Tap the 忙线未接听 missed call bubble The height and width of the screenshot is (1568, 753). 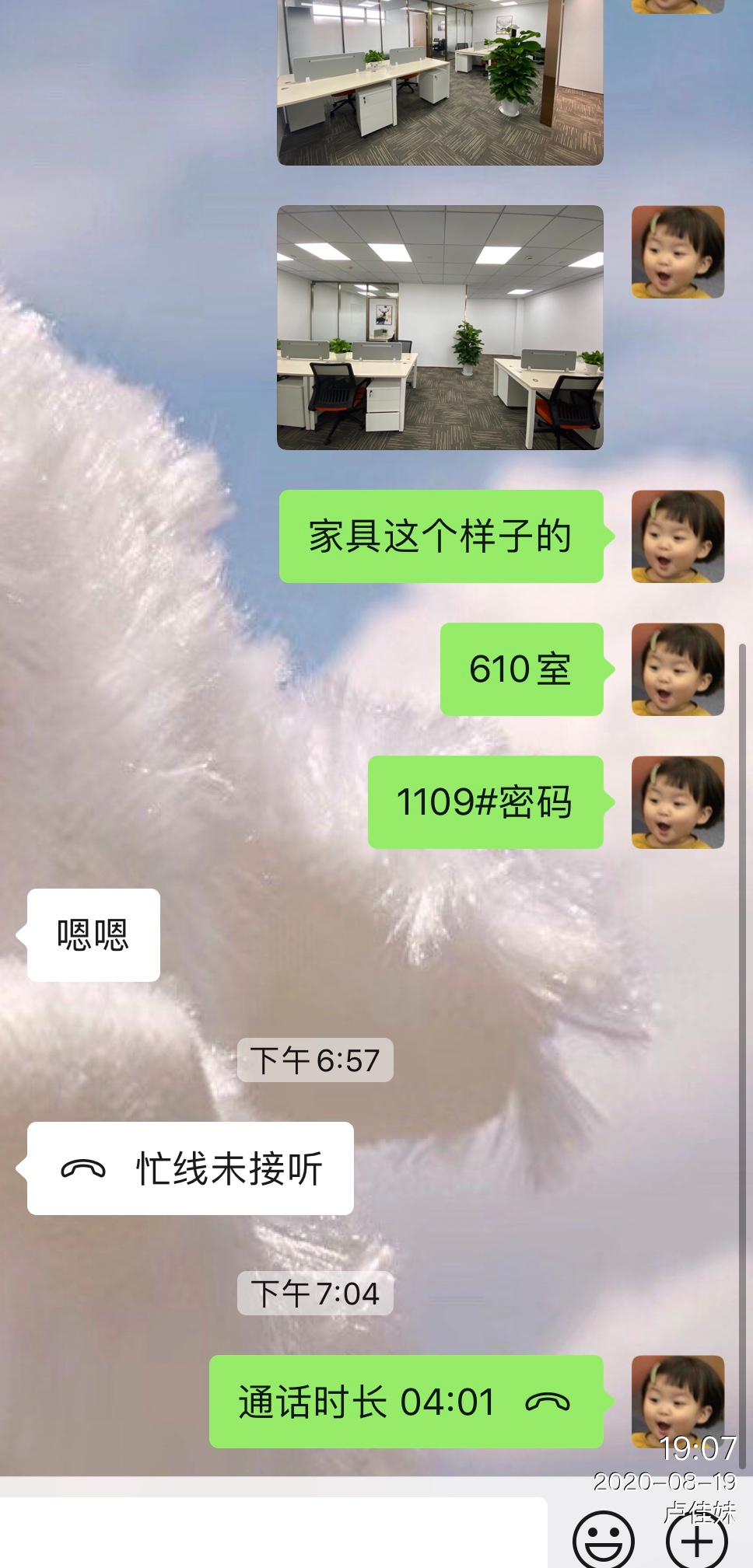[x=191, y=1168]
